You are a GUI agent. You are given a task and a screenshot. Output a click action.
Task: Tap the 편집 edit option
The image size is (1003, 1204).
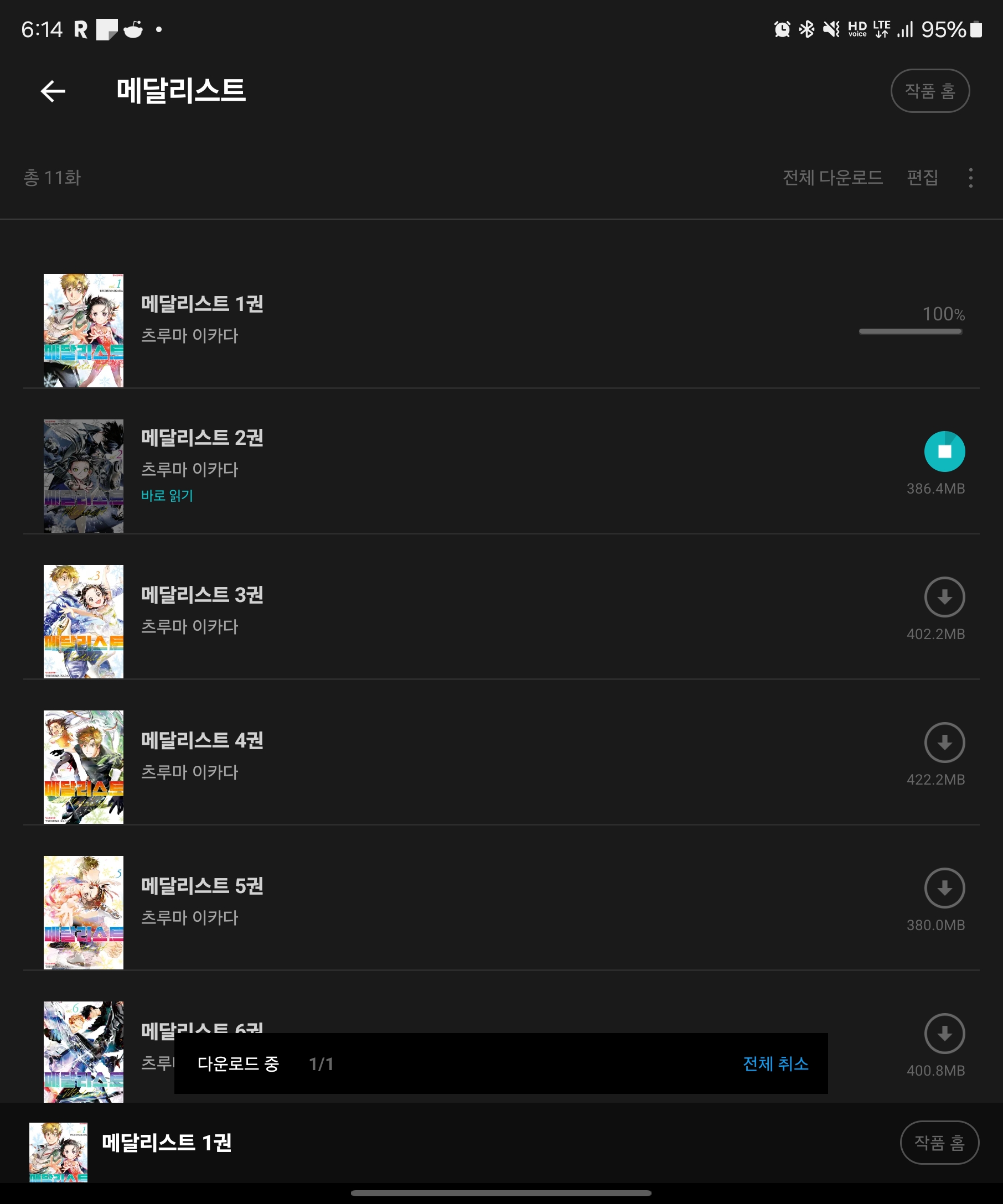coord(922,178)
